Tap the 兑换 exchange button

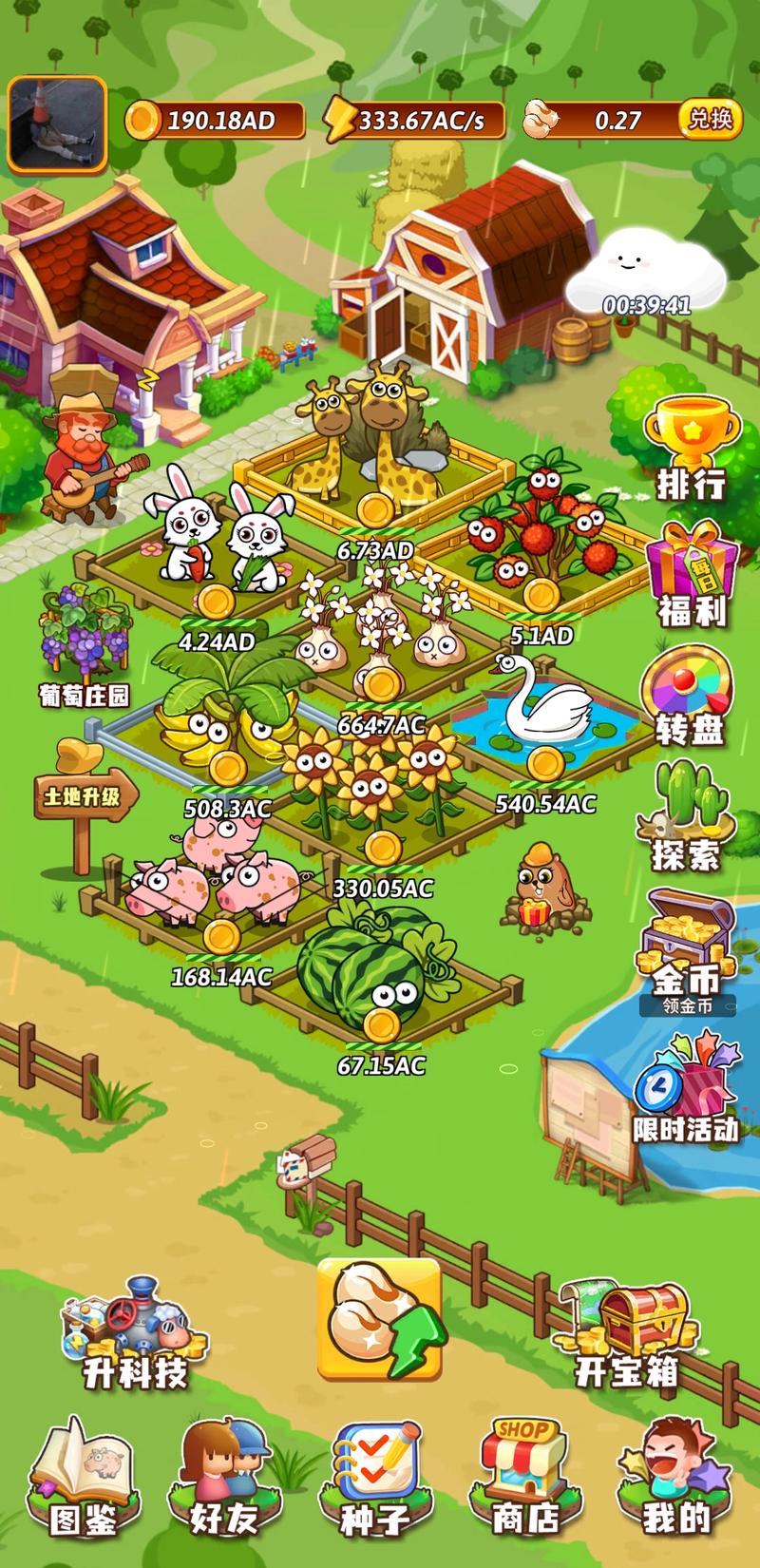[x=710, y=120]
